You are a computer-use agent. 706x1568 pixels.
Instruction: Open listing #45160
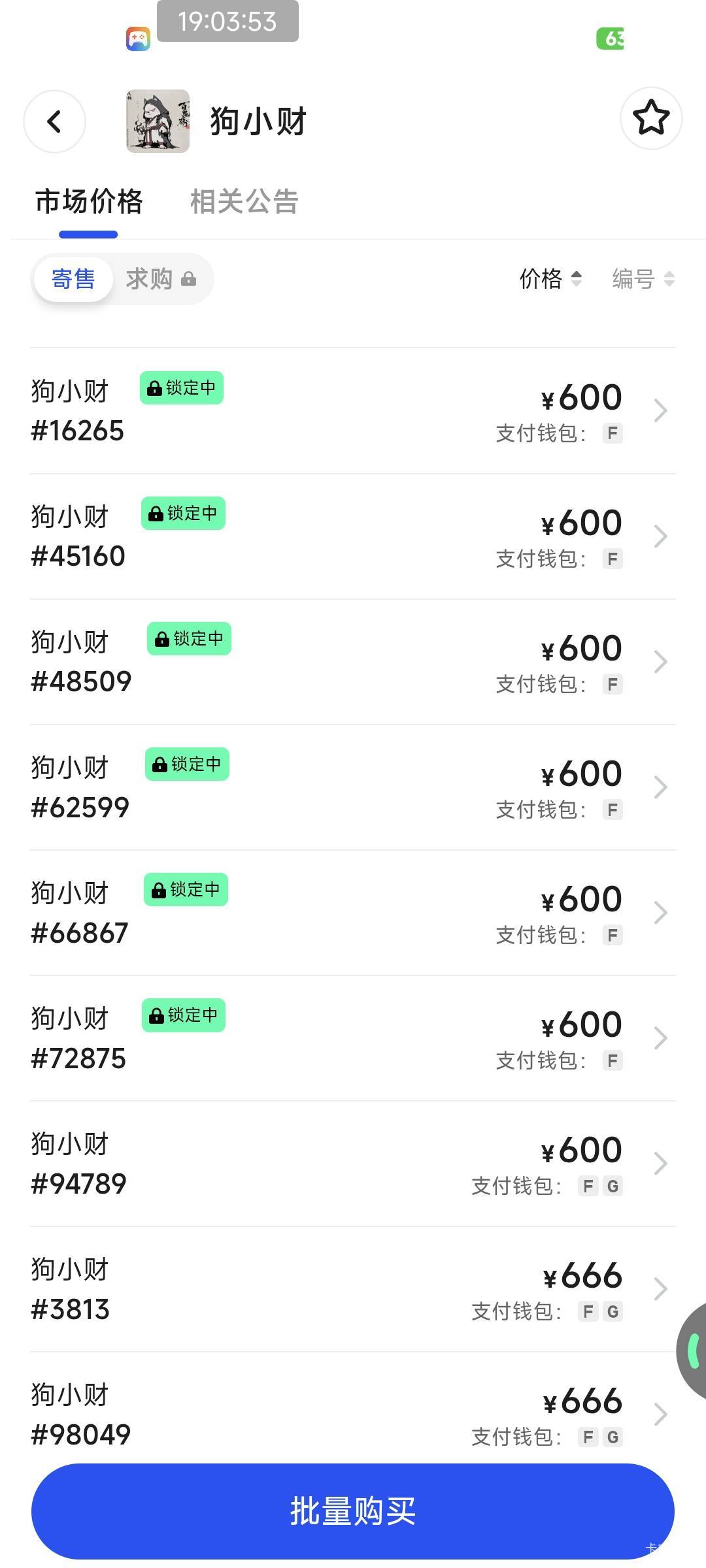tap(353, 536)
